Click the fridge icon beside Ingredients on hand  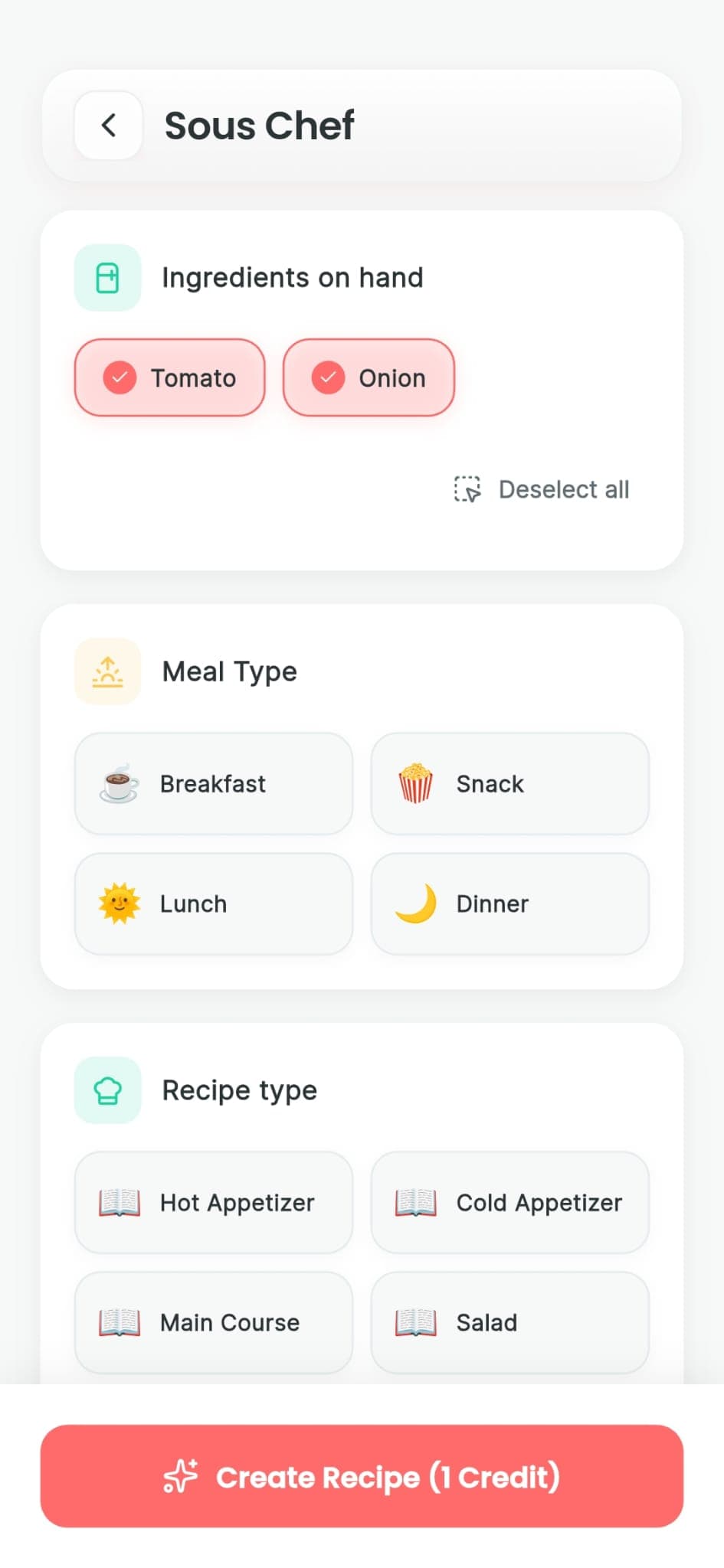[x=107, y=276]
